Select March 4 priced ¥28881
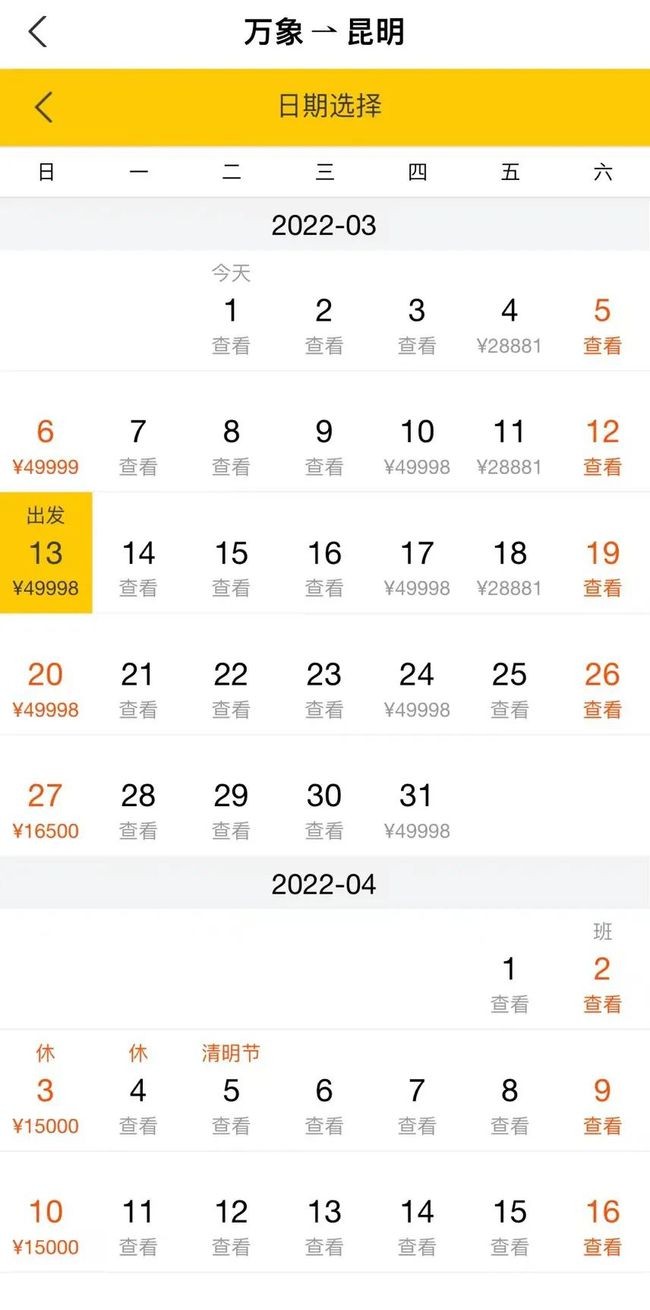This screenshot has height=1310, width=650. coord(509,324)
